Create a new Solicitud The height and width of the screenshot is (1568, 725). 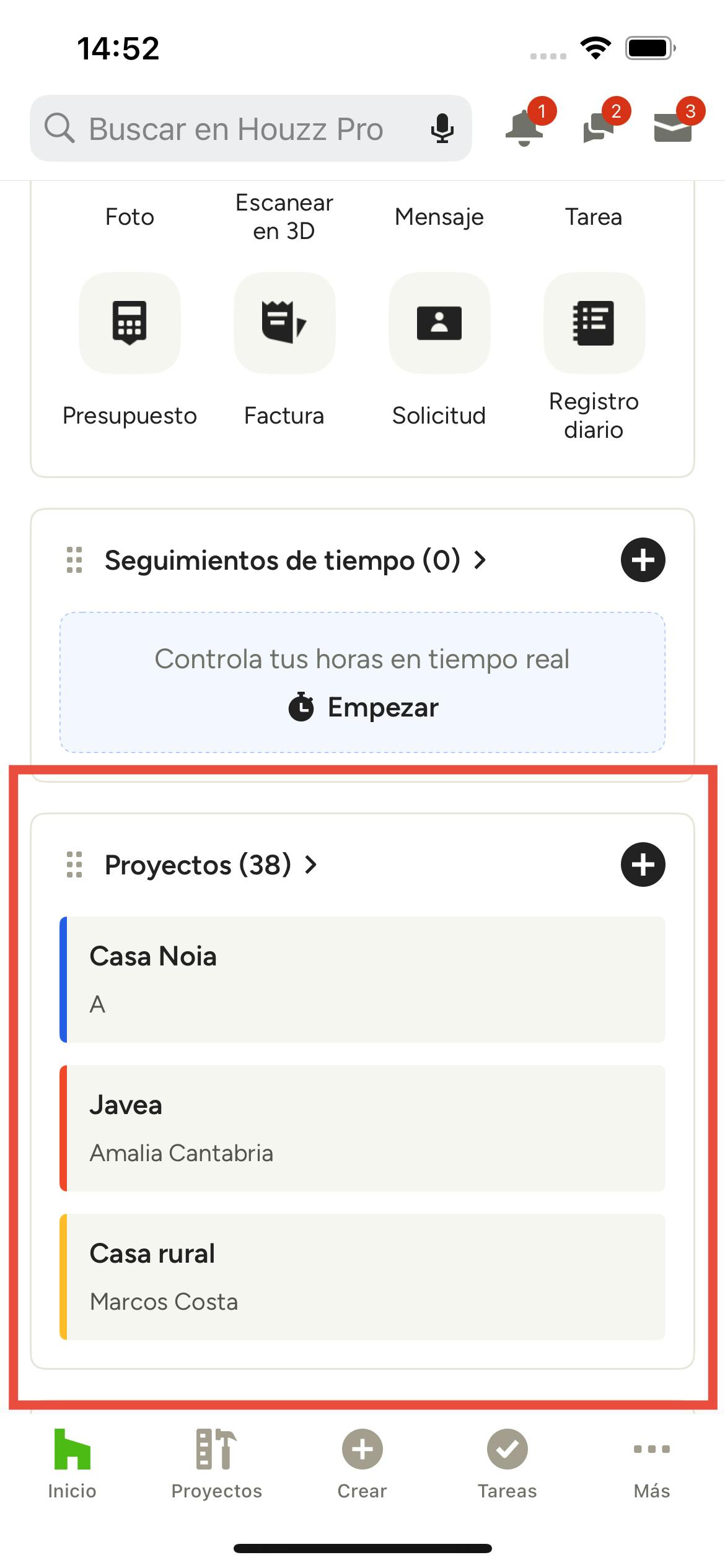coord(439,323)
